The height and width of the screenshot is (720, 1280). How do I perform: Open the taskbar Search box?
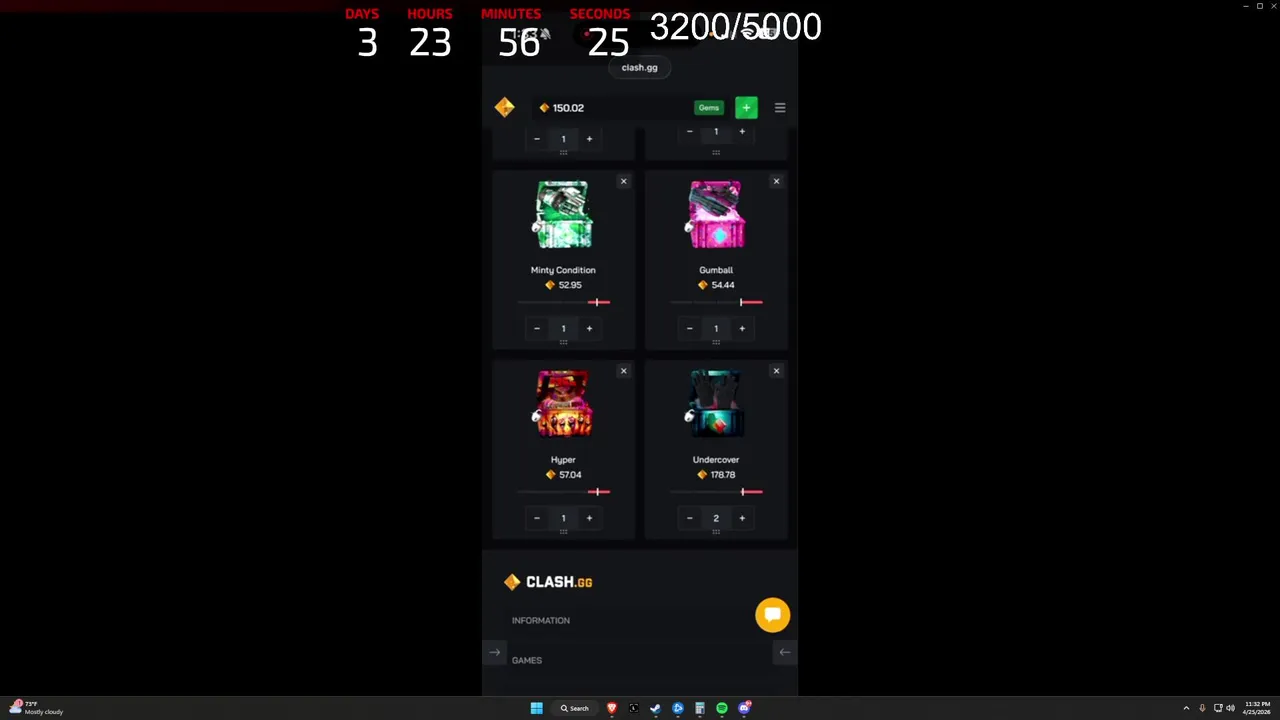pyautogui.click(x=575, y=708)
